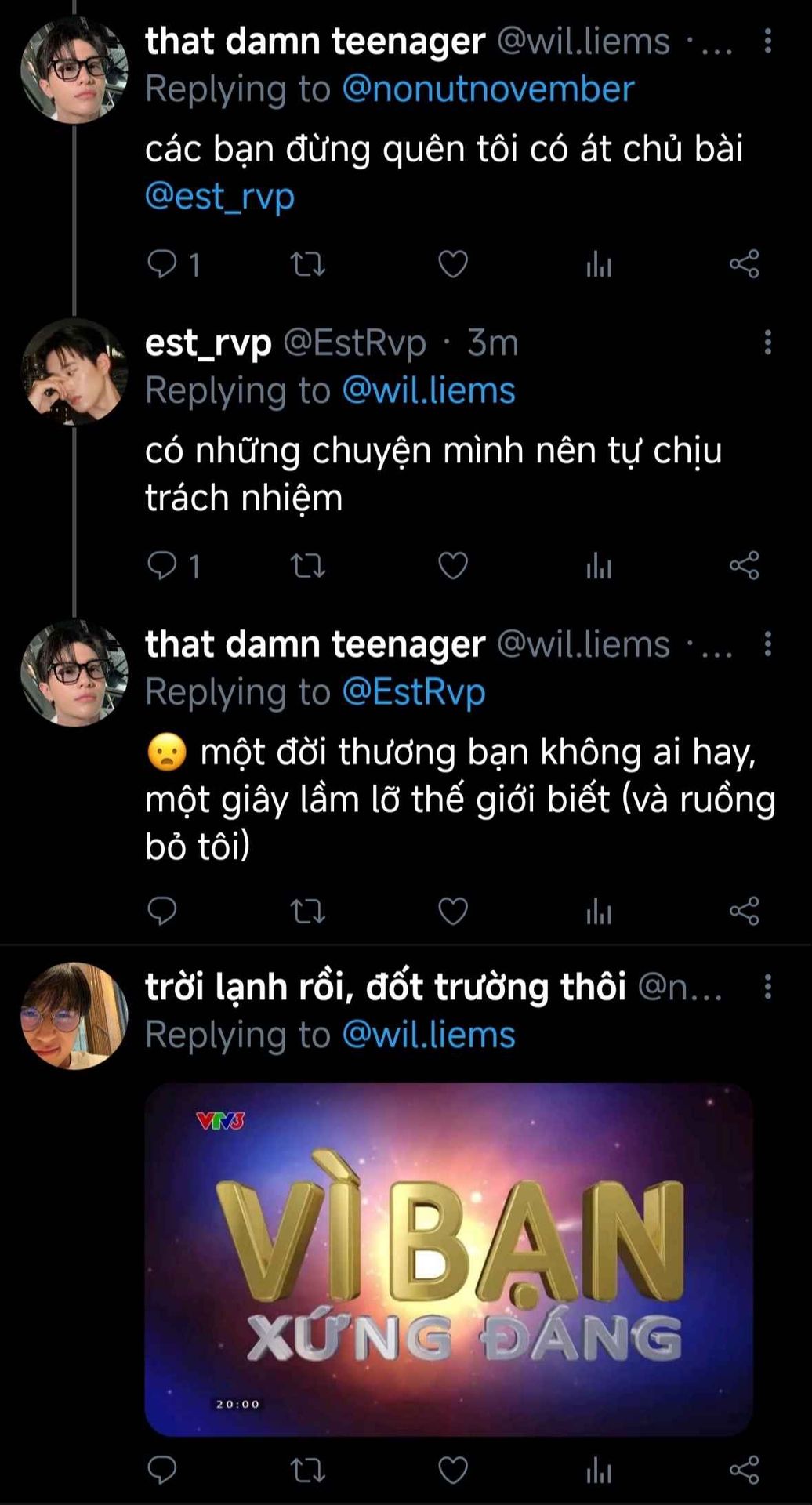Screen dimensions: 812x1505
Task: Open the @est_rvp mention in first tweet
Action: 219,196
